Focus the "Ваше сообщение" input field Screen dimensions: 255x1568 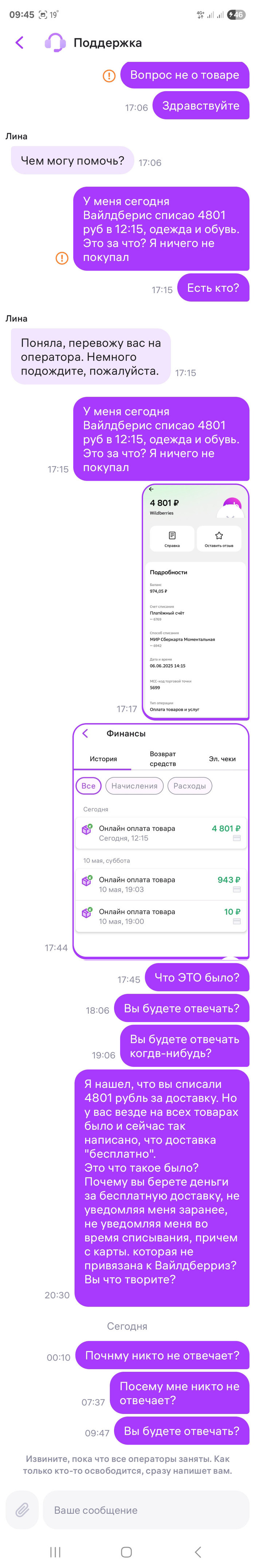coord(145,1510)
